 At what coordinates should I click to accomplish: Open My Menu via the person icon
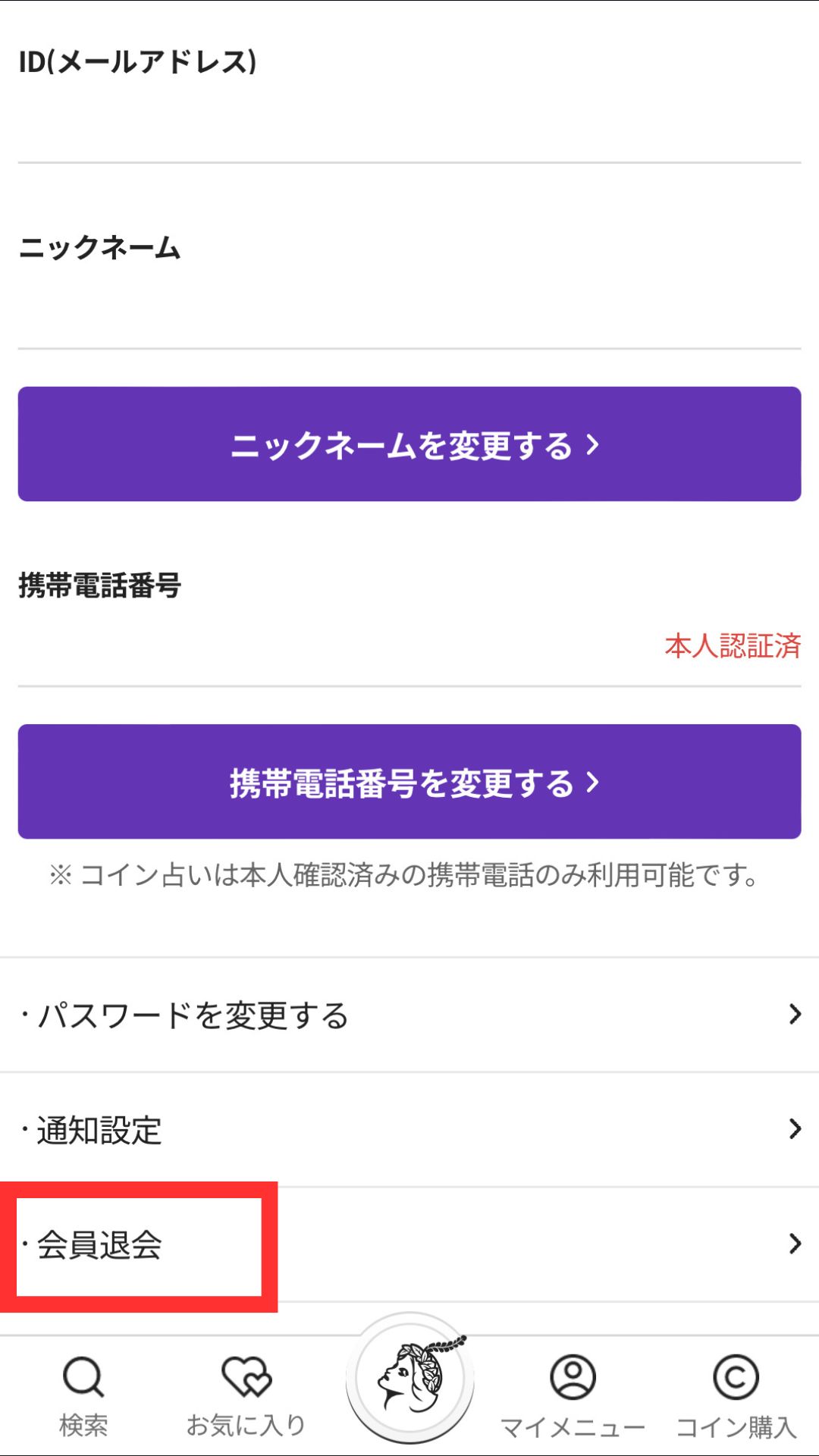coord(573,1376)
